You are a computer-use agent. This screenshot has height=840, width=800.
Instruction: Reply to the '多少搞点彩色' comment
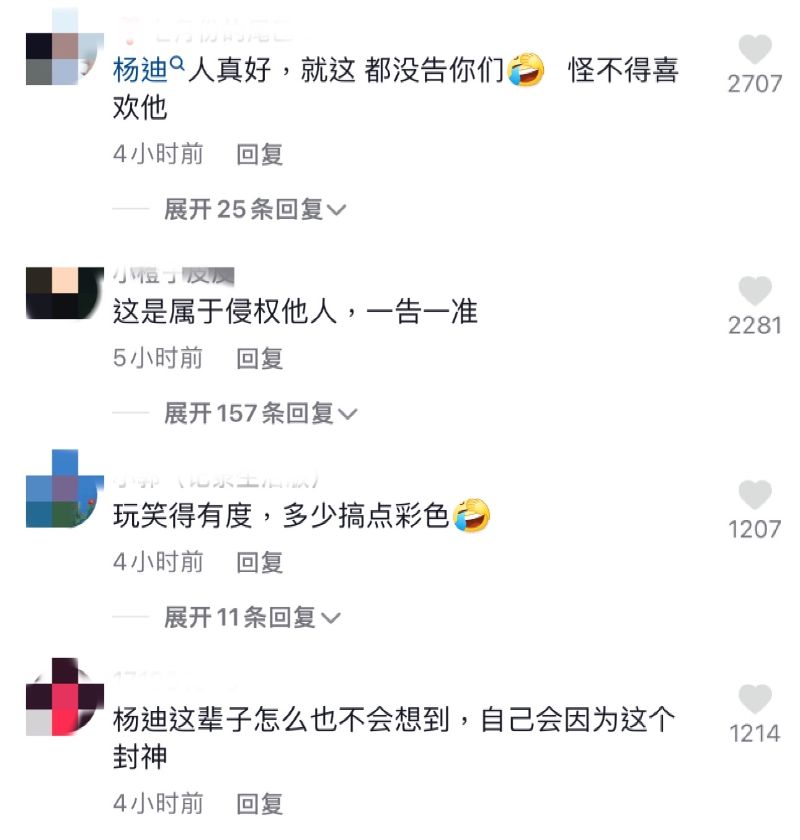point(260,562)
